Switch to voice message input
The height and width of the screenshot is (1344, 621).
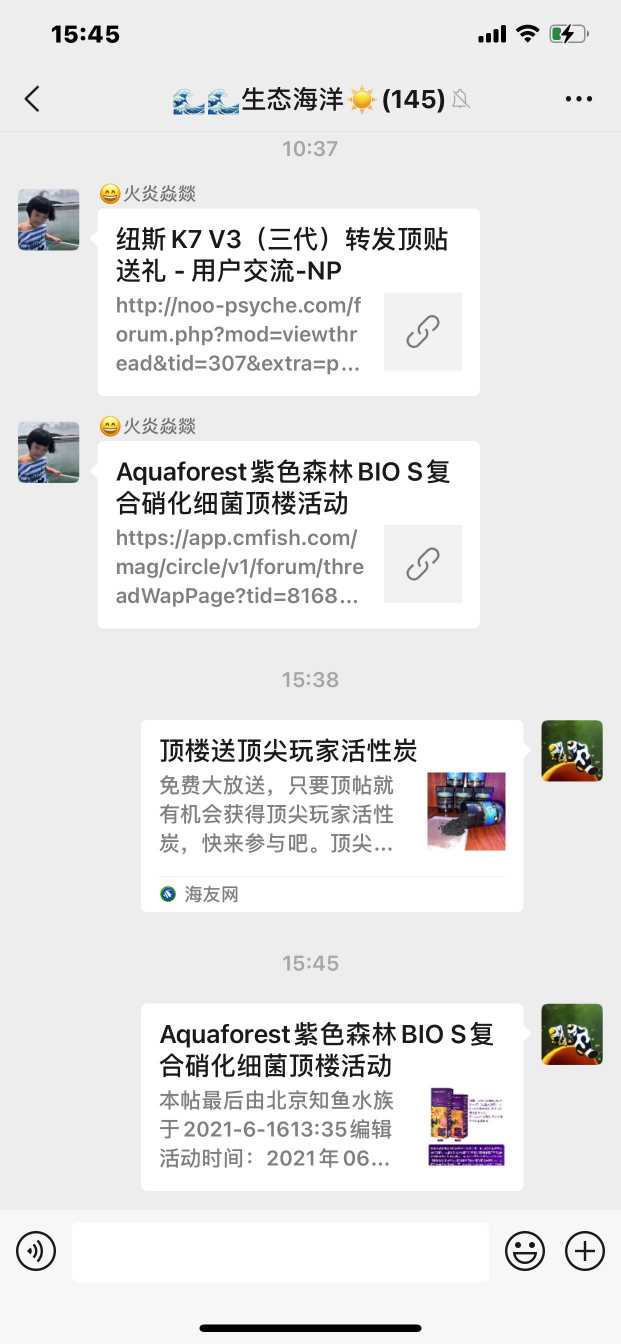(x=36, y=1251)
